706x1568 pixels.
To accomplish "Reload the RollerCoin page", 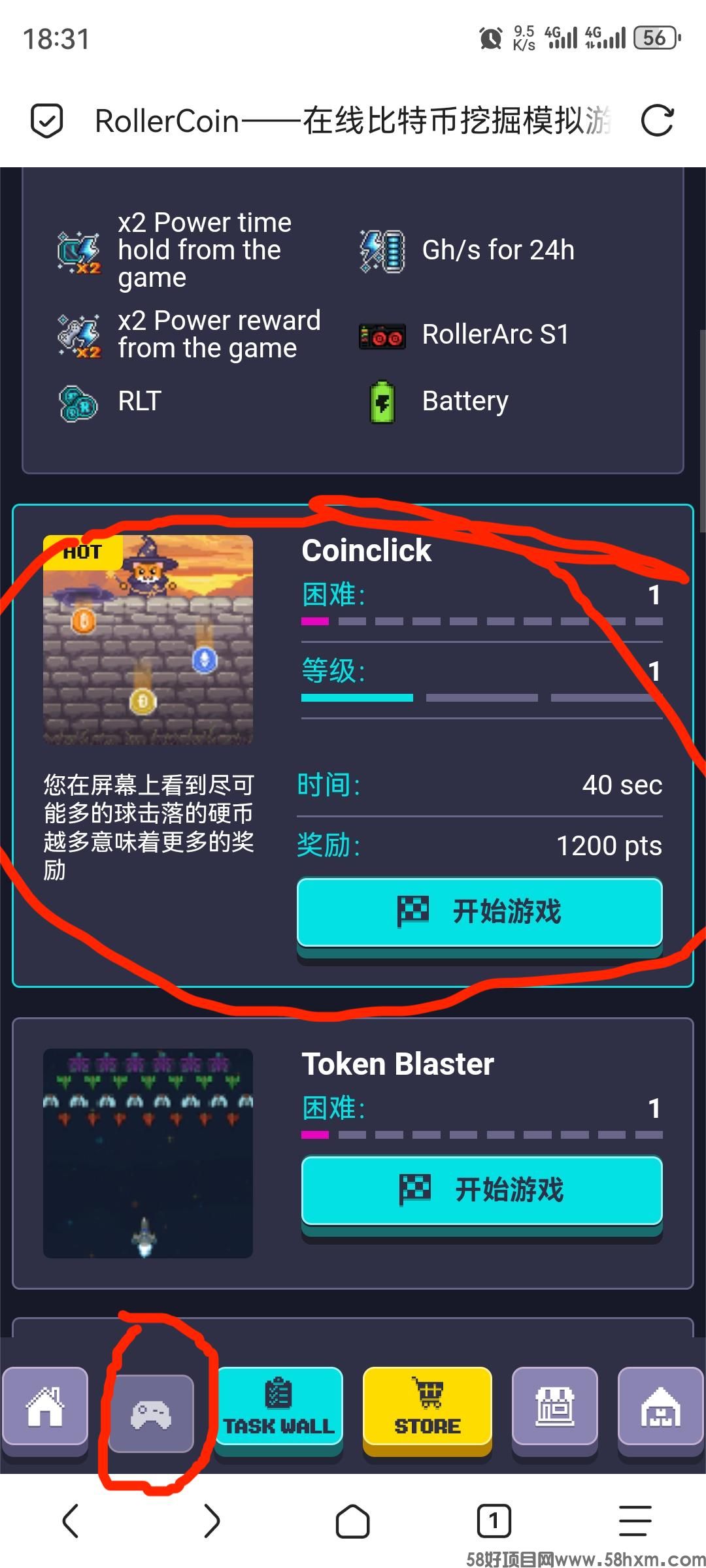I will pos(656,121).
